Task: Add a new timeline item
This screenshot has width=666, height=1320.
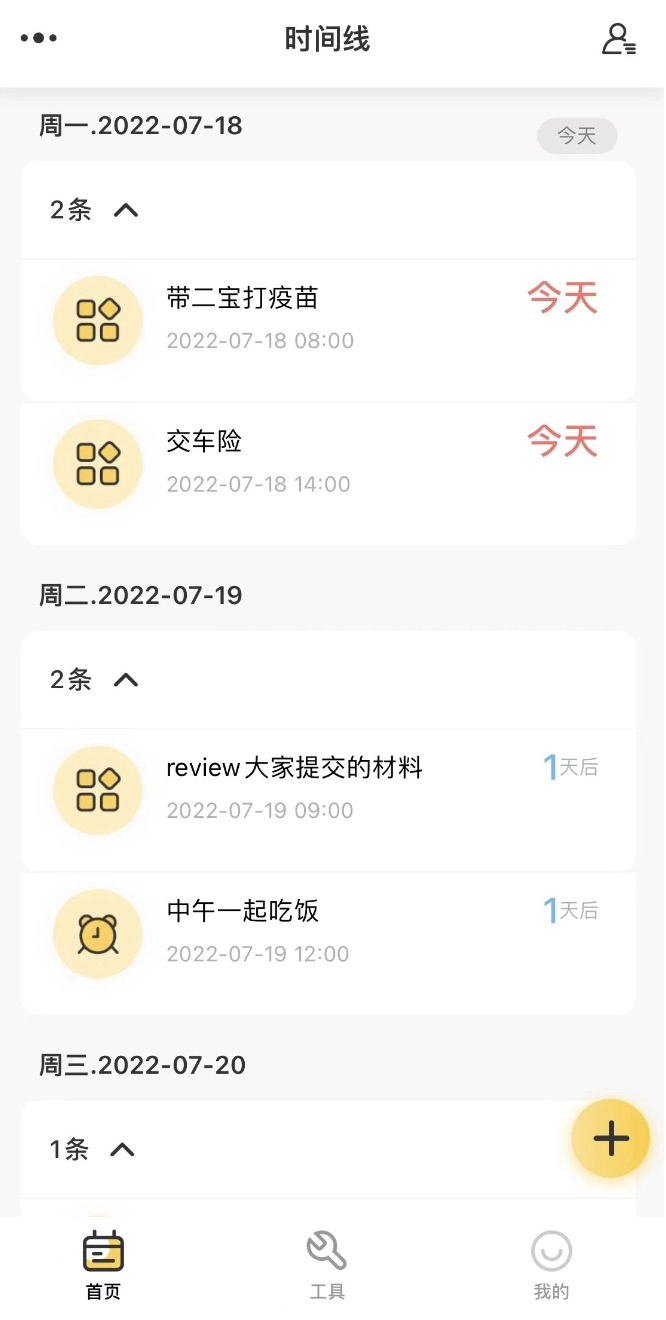Action: pyautogui.click(x=610, y=1139)
